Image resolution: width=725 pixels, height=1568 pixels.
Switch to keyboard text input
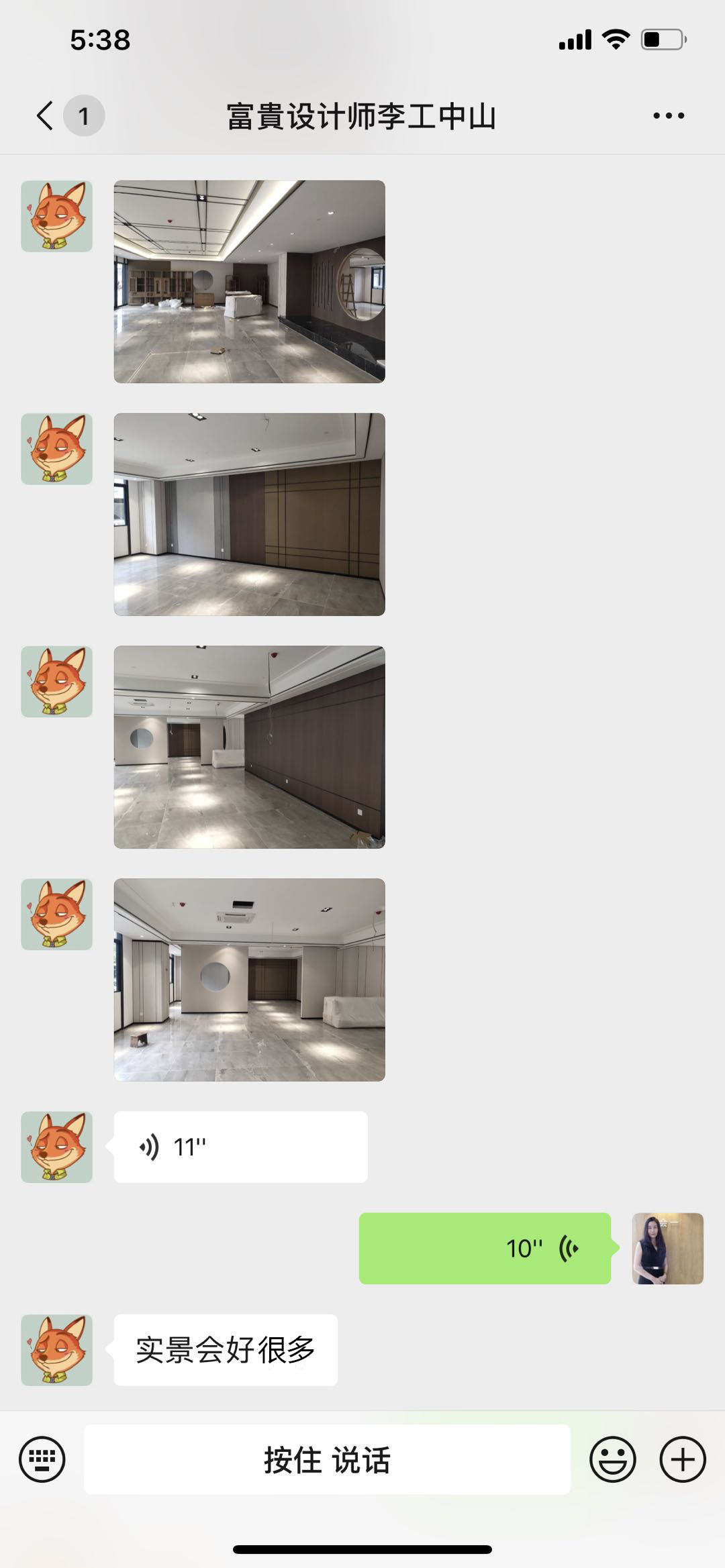[x=42, y=1459]
